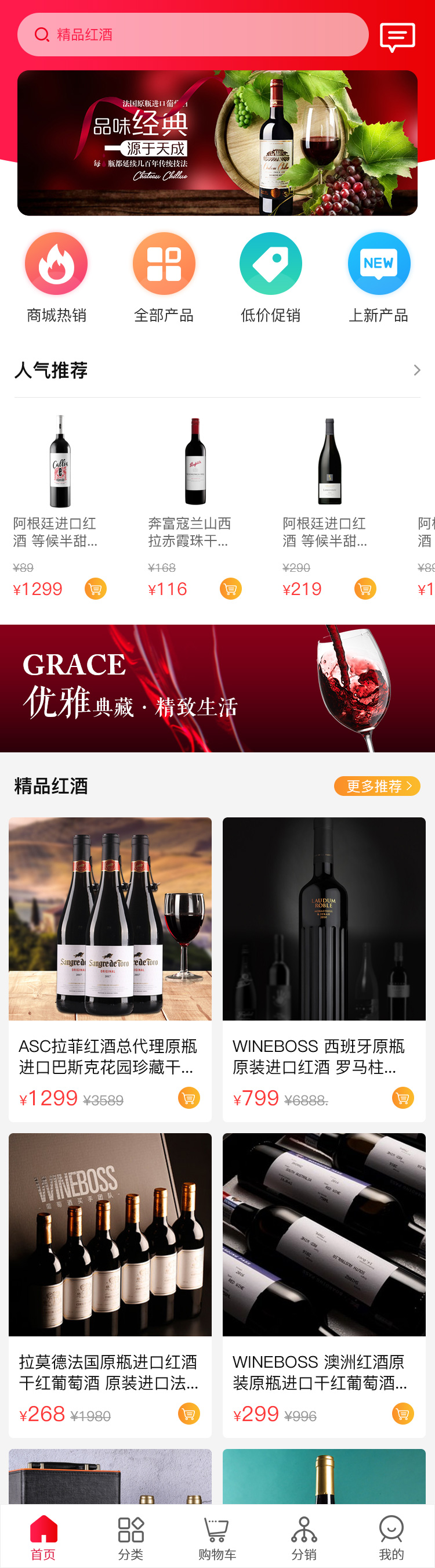Add WINEBOSS 西班牙 wine to cart

pos(403,1097)
